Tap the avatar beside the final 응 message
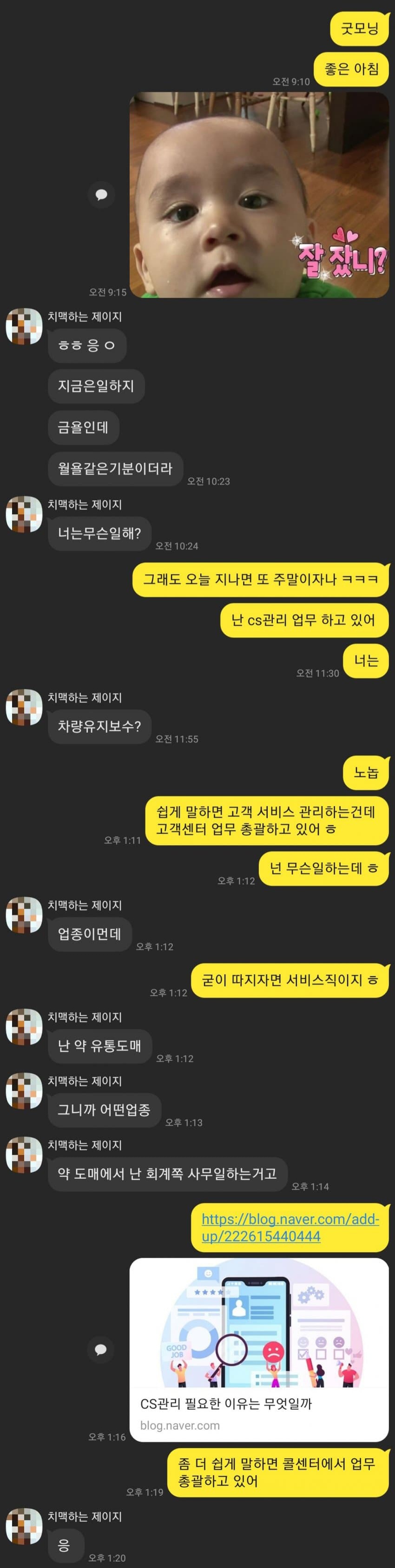The height and width of the screenshot is (1568, 395). 24,1526
